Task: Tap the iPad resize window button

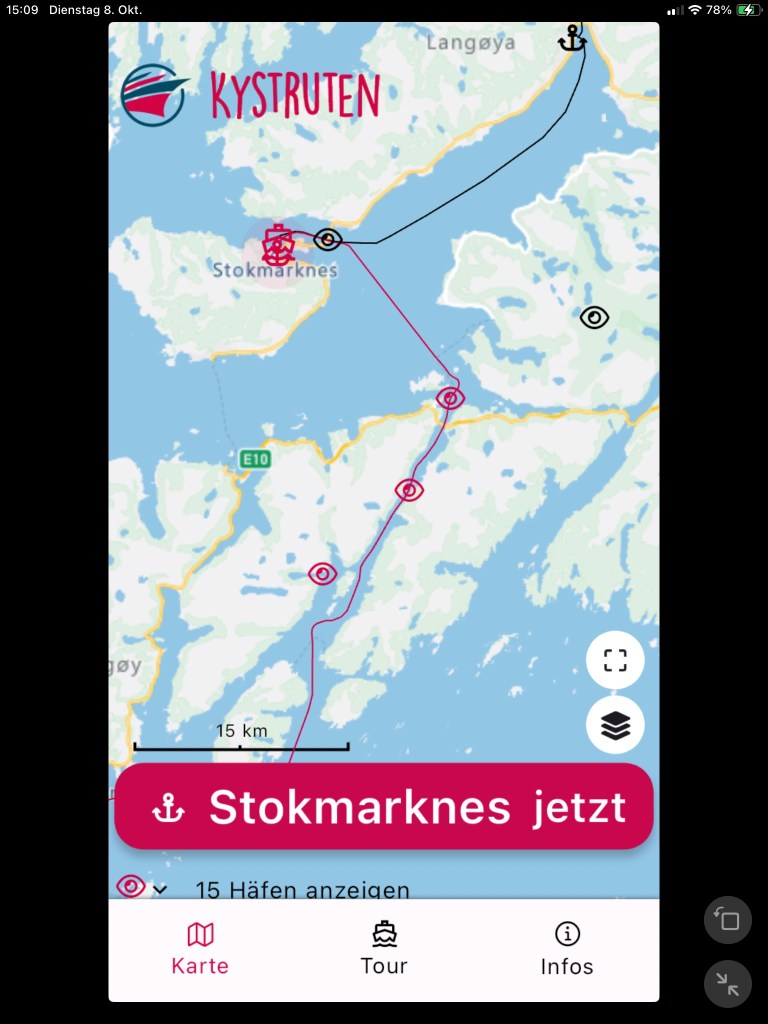Action: pyautogui.click(x=727, y=920)
